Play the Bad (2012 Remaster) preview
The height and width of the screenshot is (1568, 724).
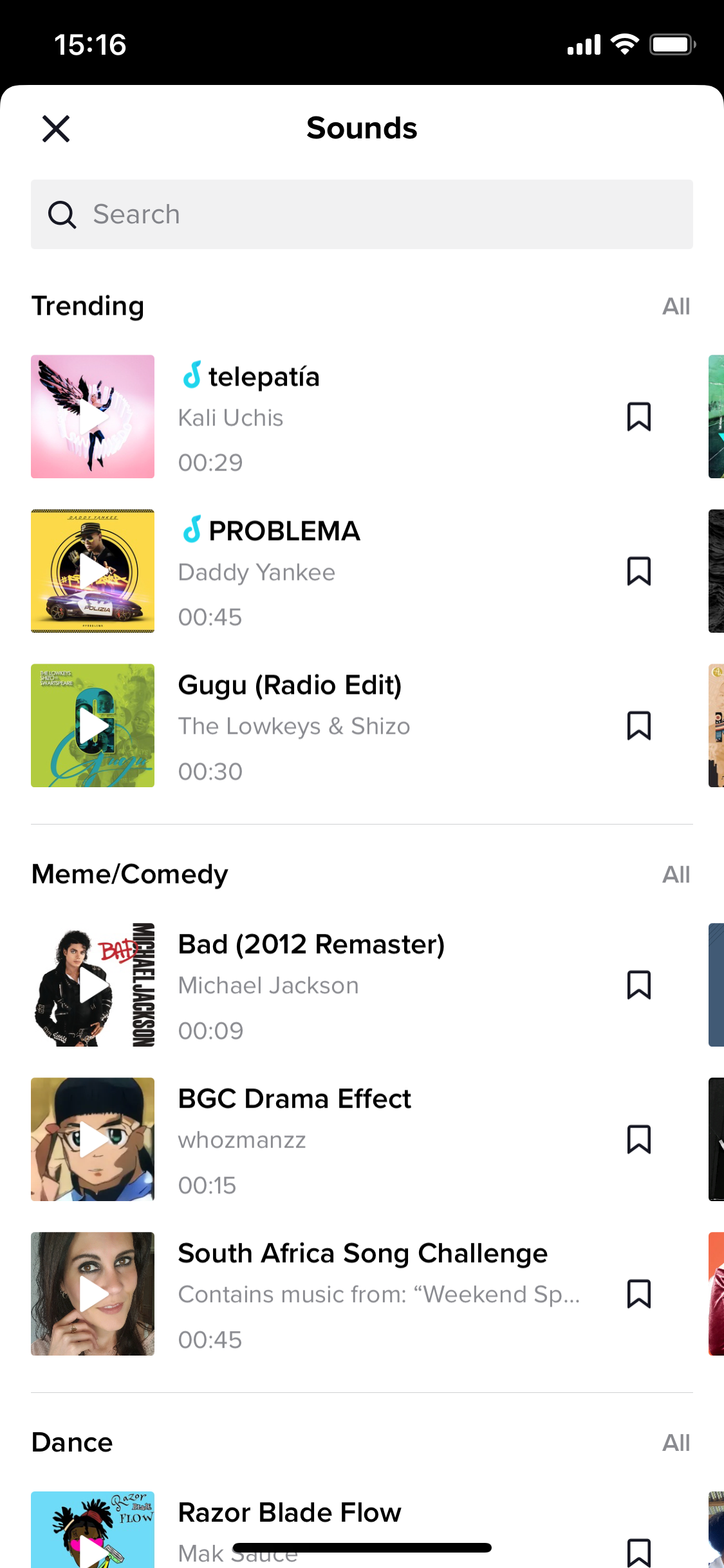pos(92,984)
